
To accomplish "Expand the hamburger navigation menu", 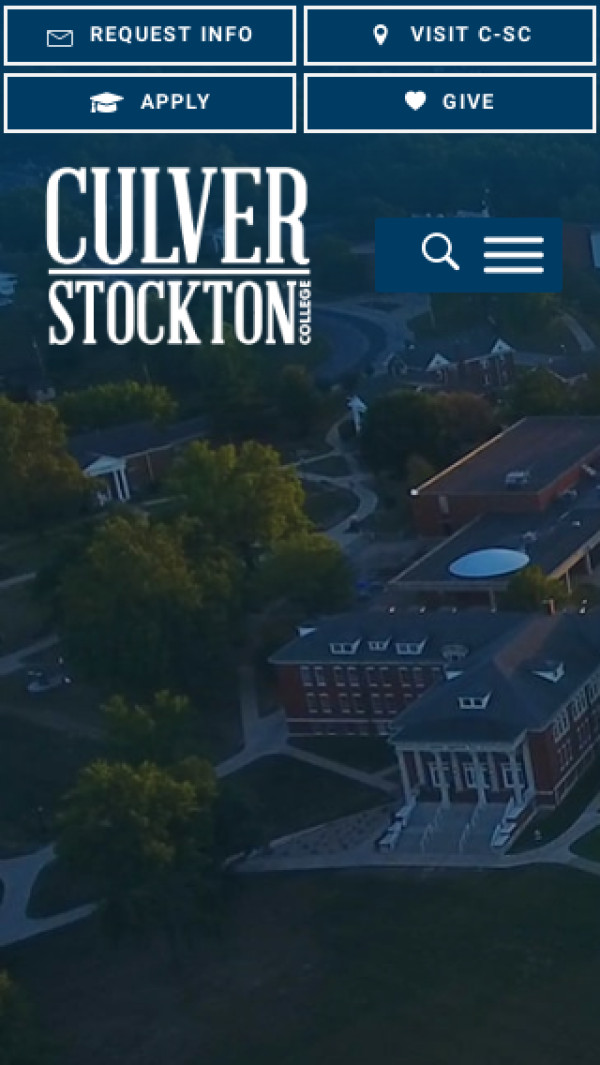I will 514,254.
